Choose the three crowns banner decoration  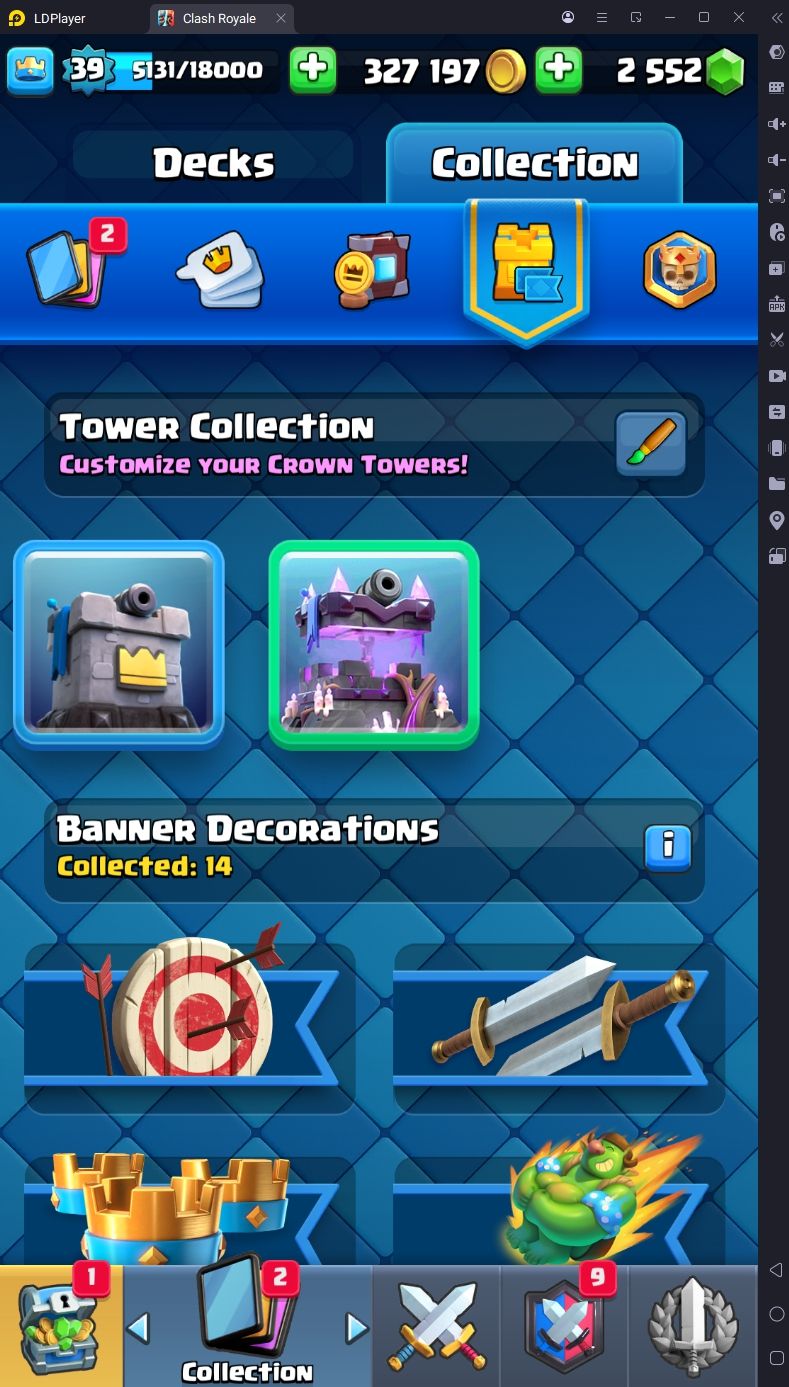[x=190, y=1208]
